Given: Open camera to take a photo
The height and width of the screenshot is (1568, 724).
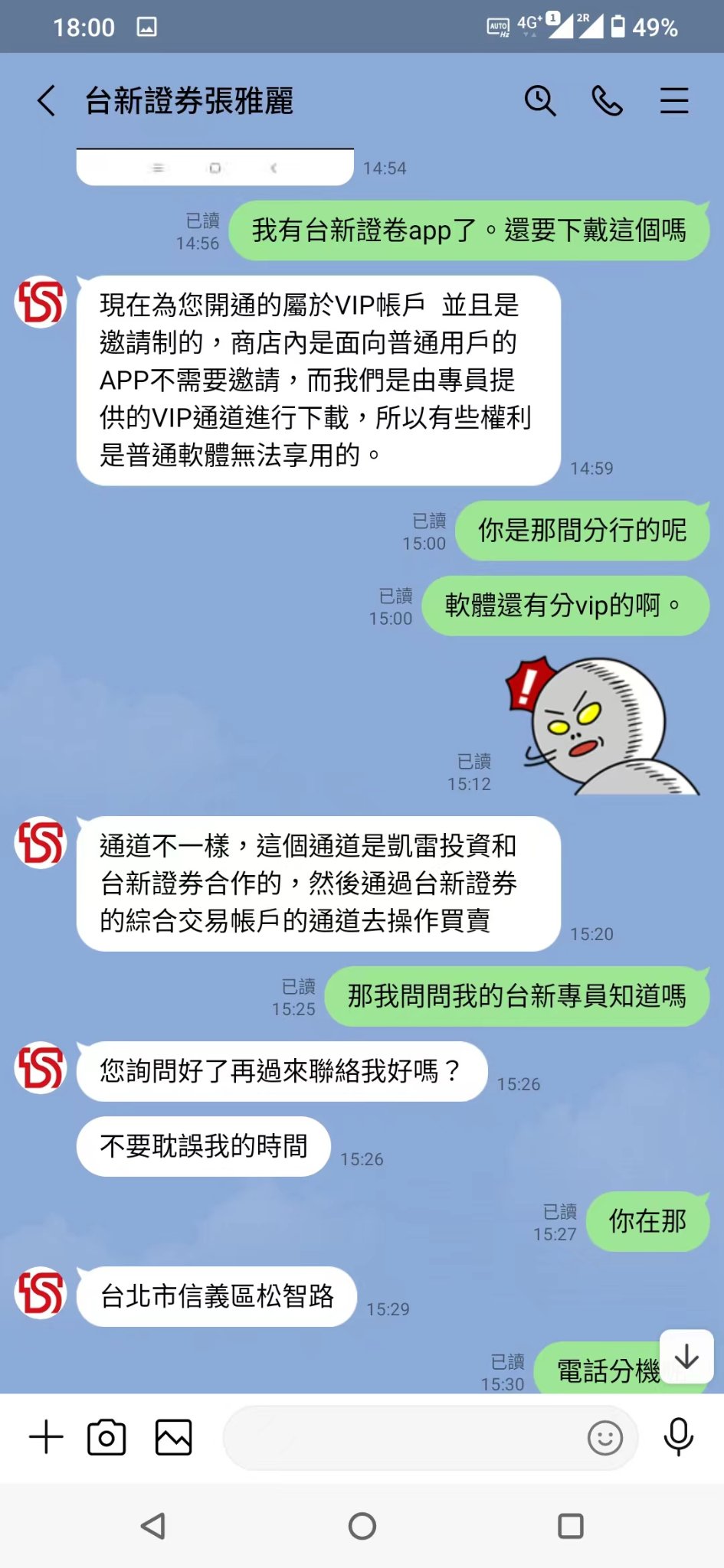Looking at the screenshot, I should pos(106,1437).
